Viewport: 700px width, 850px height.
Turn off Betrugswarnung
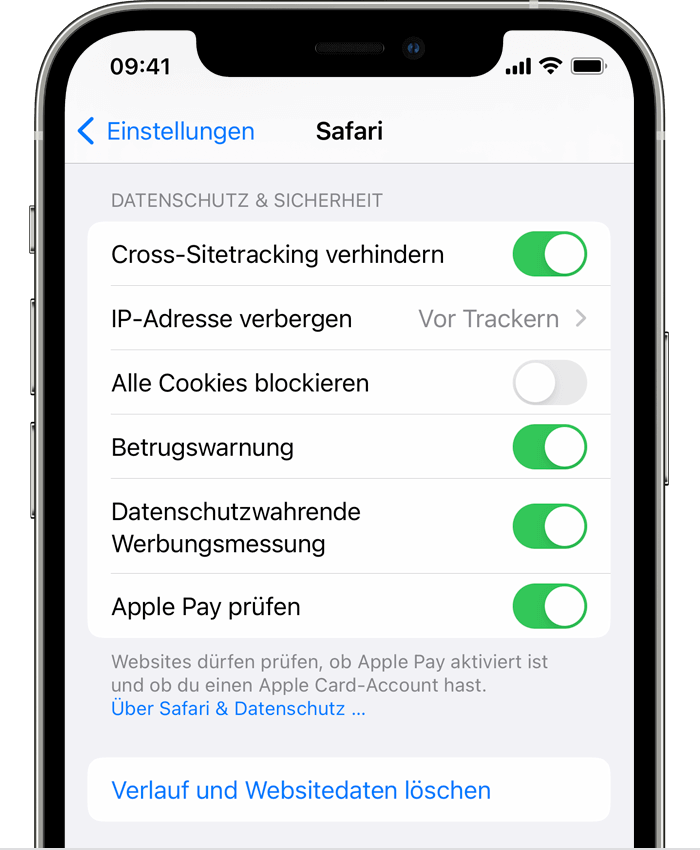coord(549,447)
